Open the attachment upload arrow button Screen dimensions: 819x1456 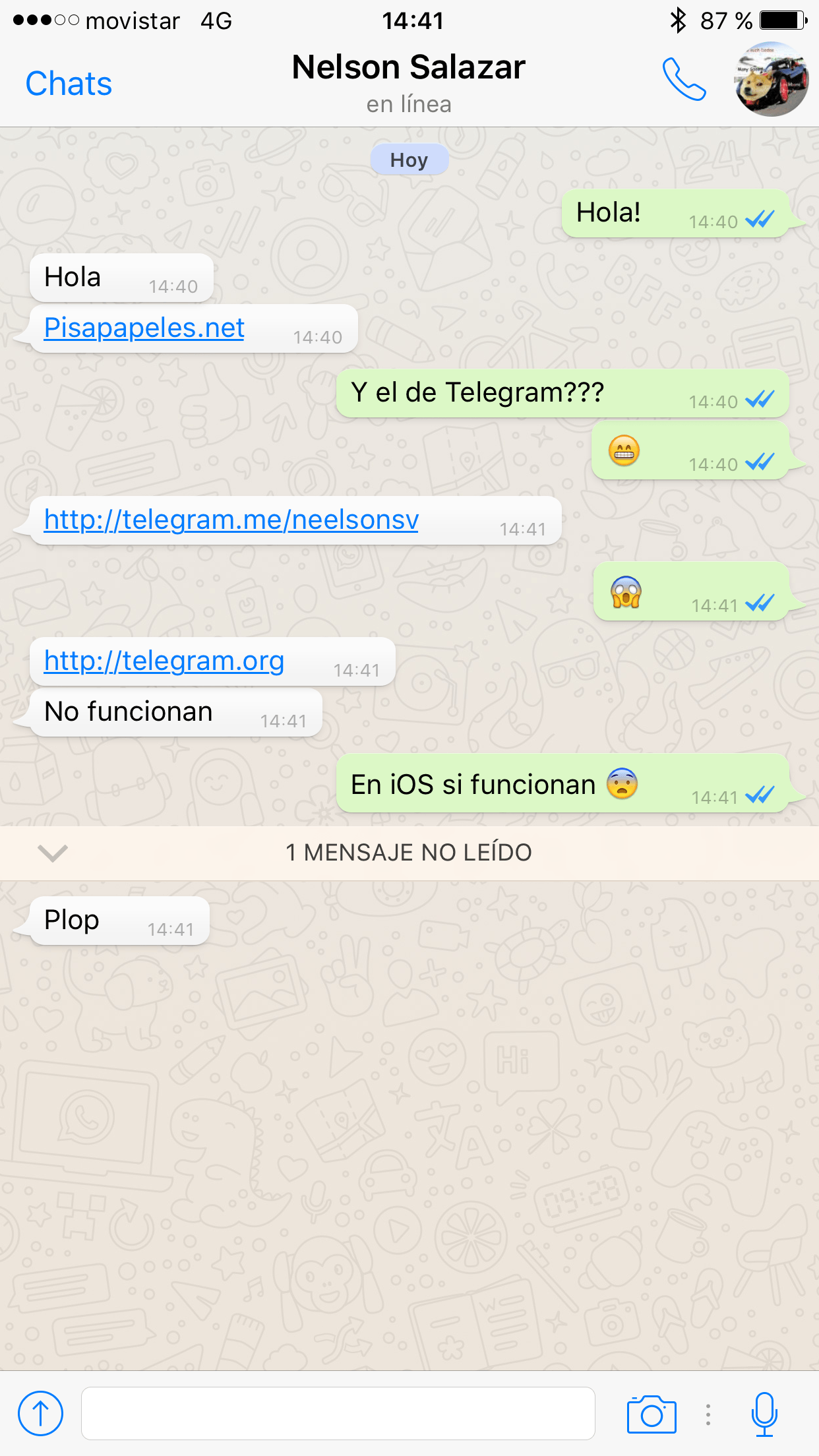pyautogui.click(x=40, y=1413)
